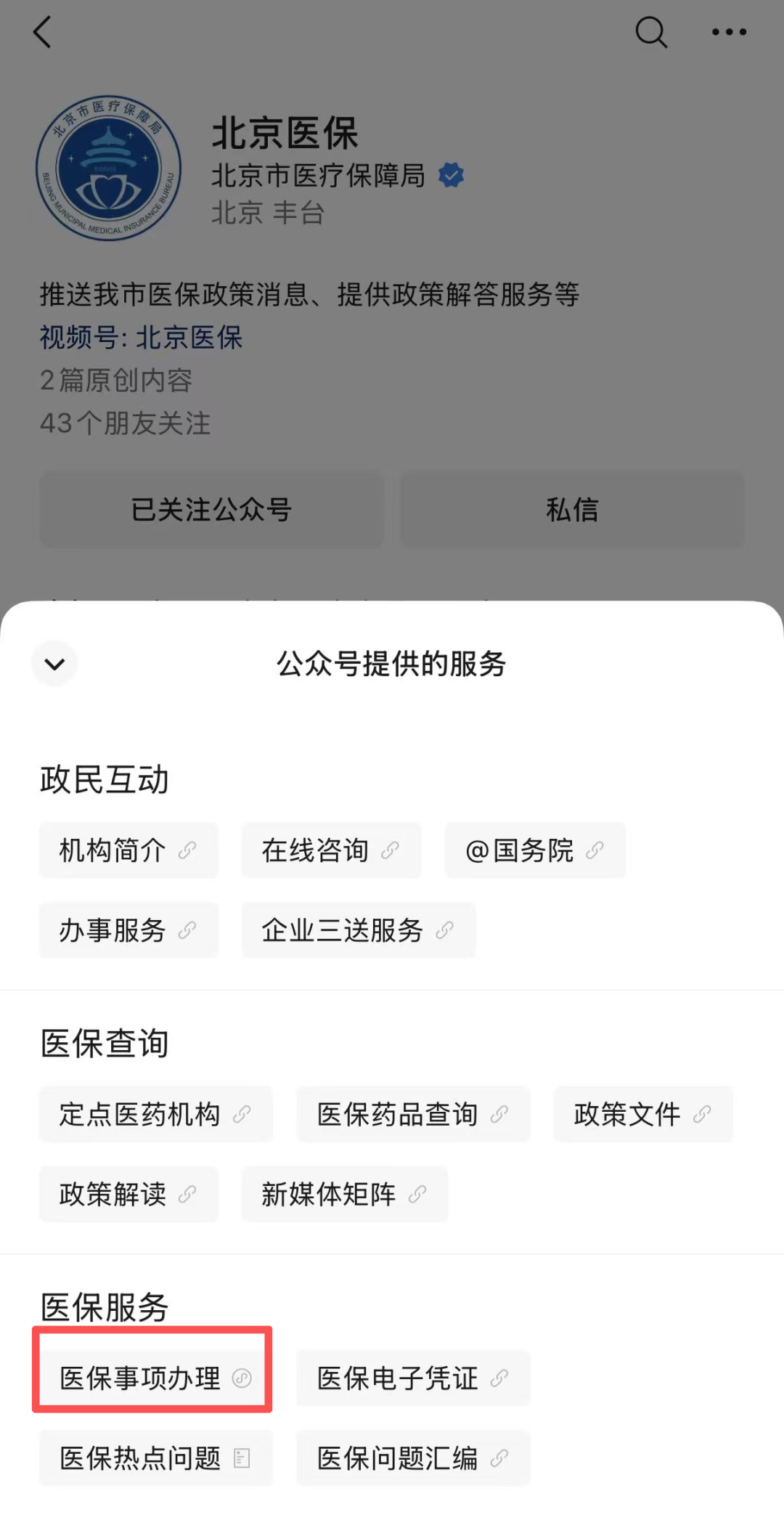This screenshot has height=1528, width=784.
Task: Open 办事服务 link
Action: (128, 930)
